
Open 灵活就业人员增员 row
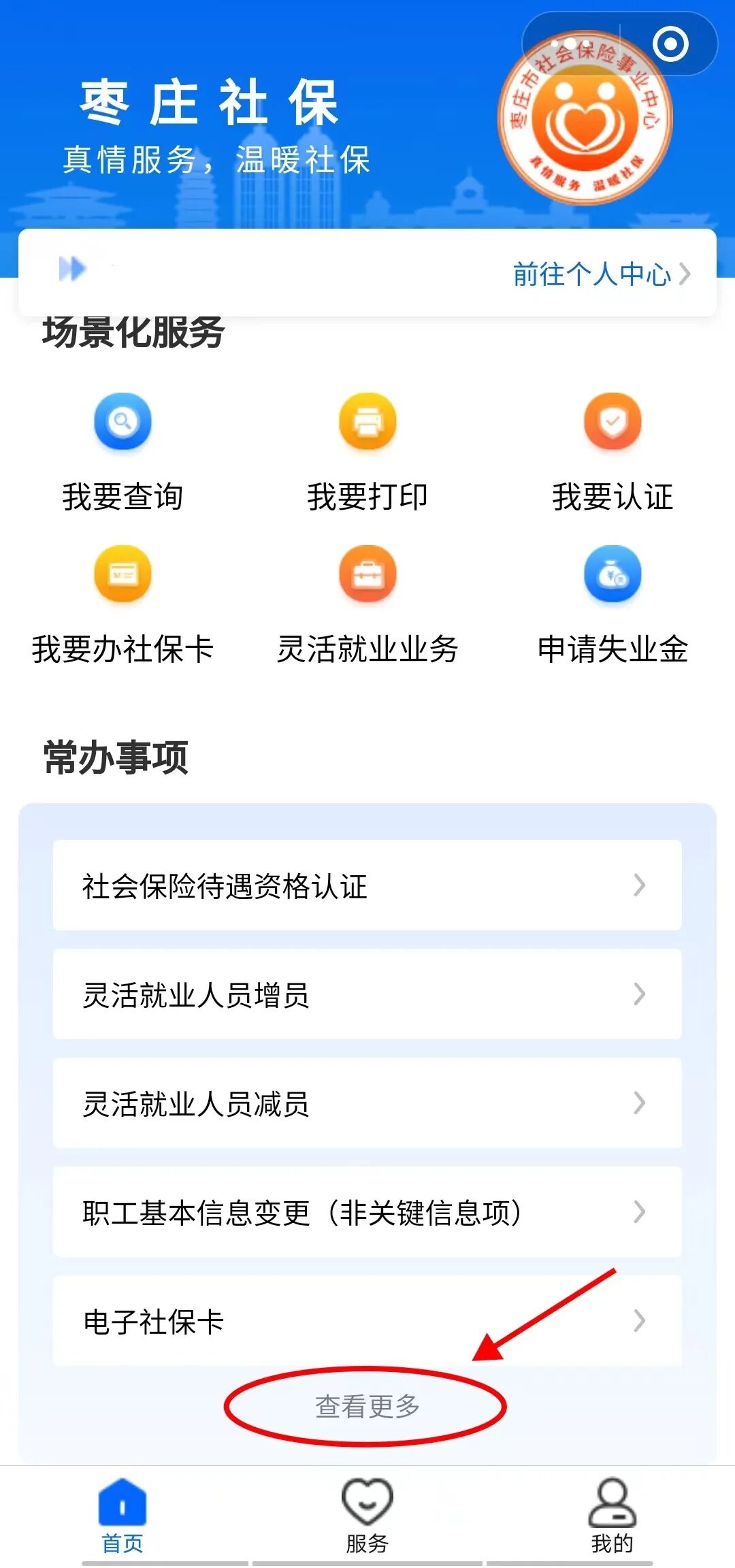[367, 994]
